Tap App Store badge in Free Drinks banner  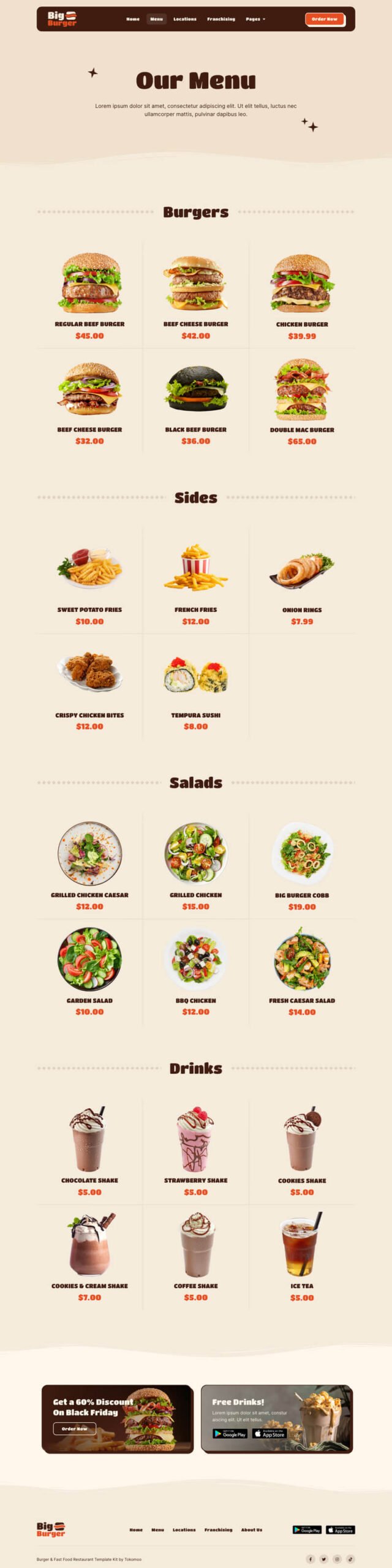[x=269, y=1434]
